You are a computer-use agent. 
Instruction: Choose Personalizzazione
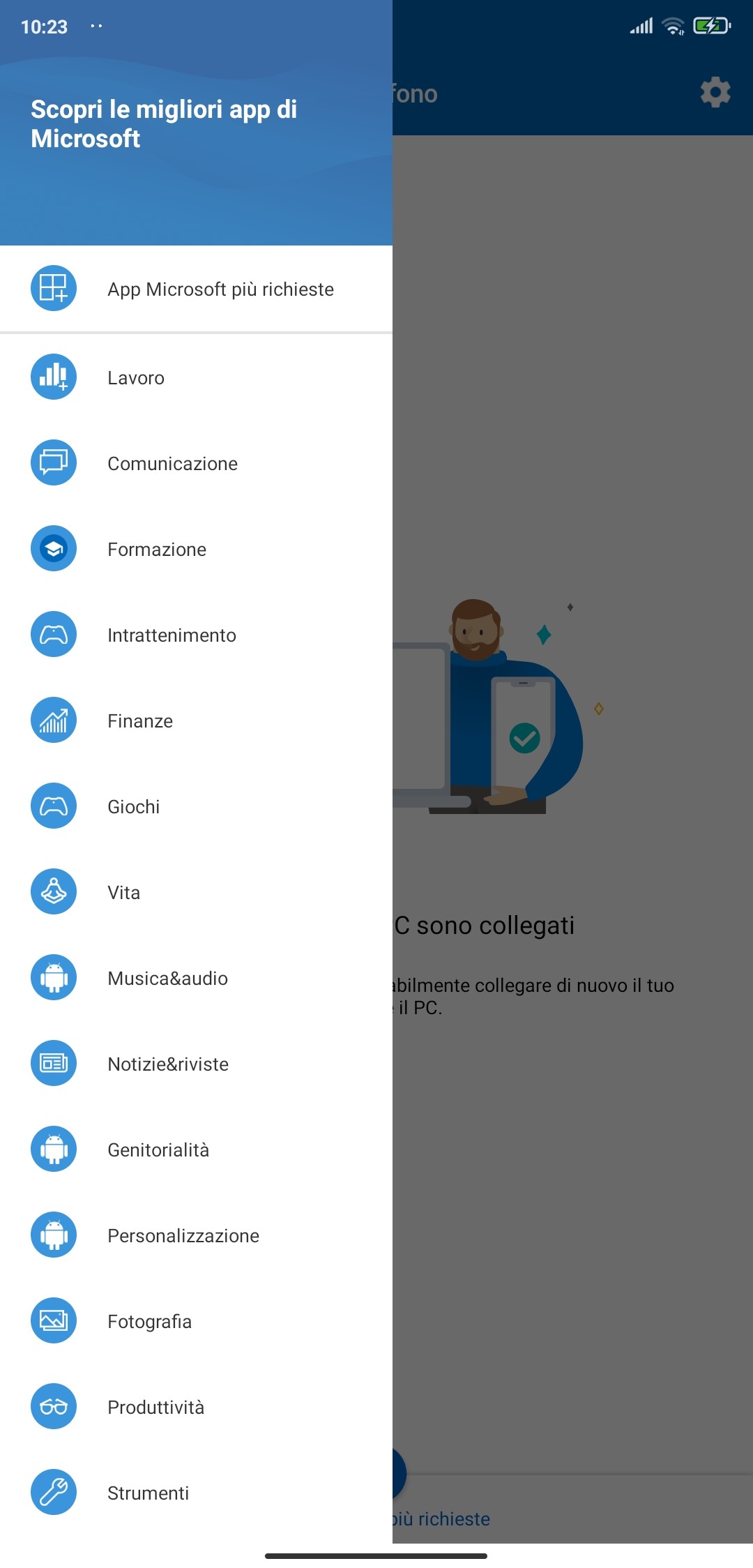click(196, 1235)
